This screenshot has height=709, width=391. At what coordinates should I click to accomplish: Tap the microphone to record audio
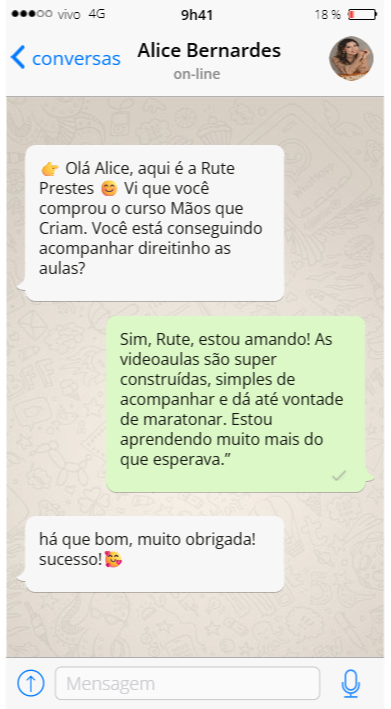point(351,683)
